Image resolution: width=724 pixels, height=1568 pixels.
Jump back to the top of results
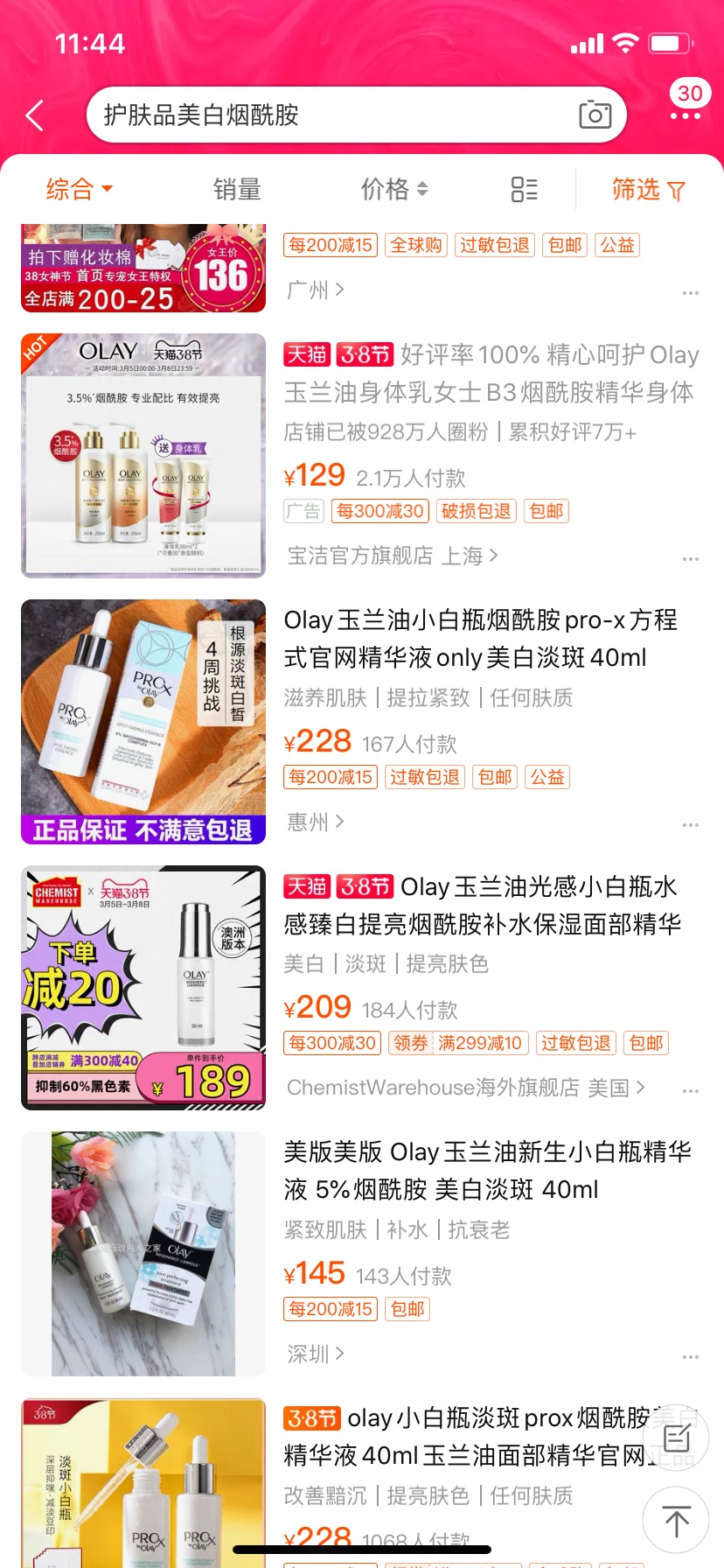tap(676, 1521)
